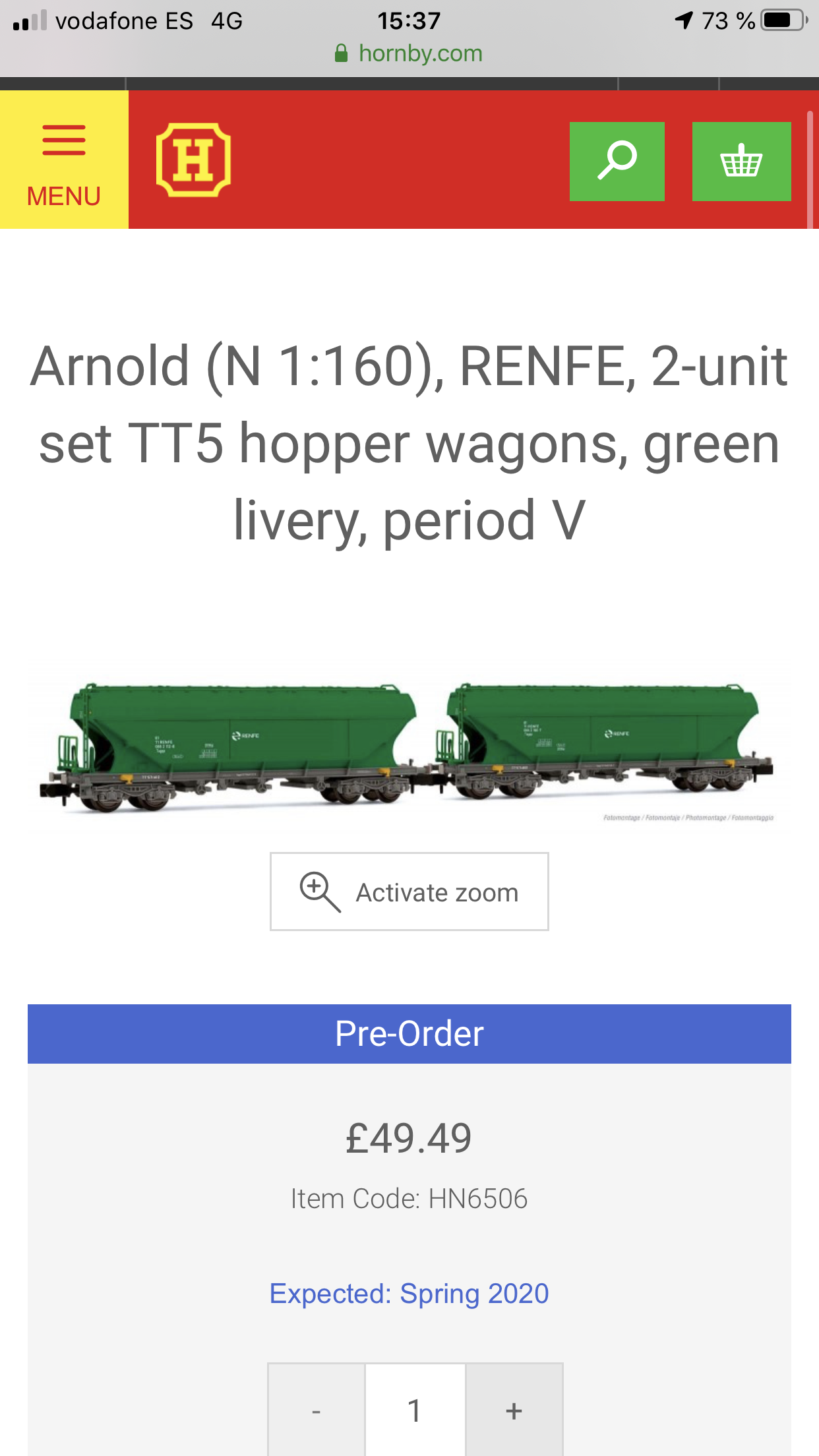Open the shopping basket
This screenshot has width=819, height=1456.
[741, 162]
